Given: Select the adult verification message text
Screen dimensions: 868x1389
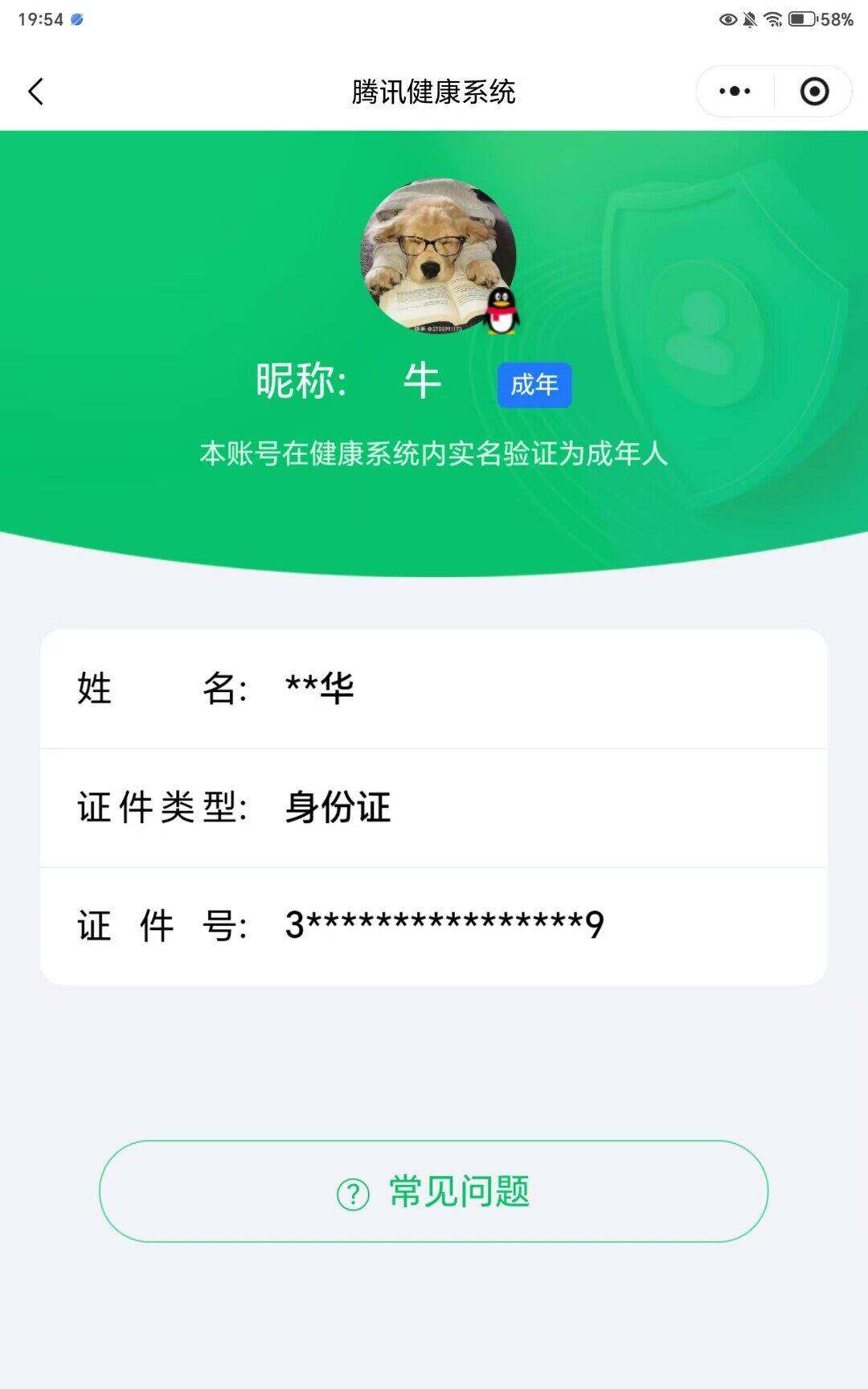Looking at the screenshot, I should 434,454.
